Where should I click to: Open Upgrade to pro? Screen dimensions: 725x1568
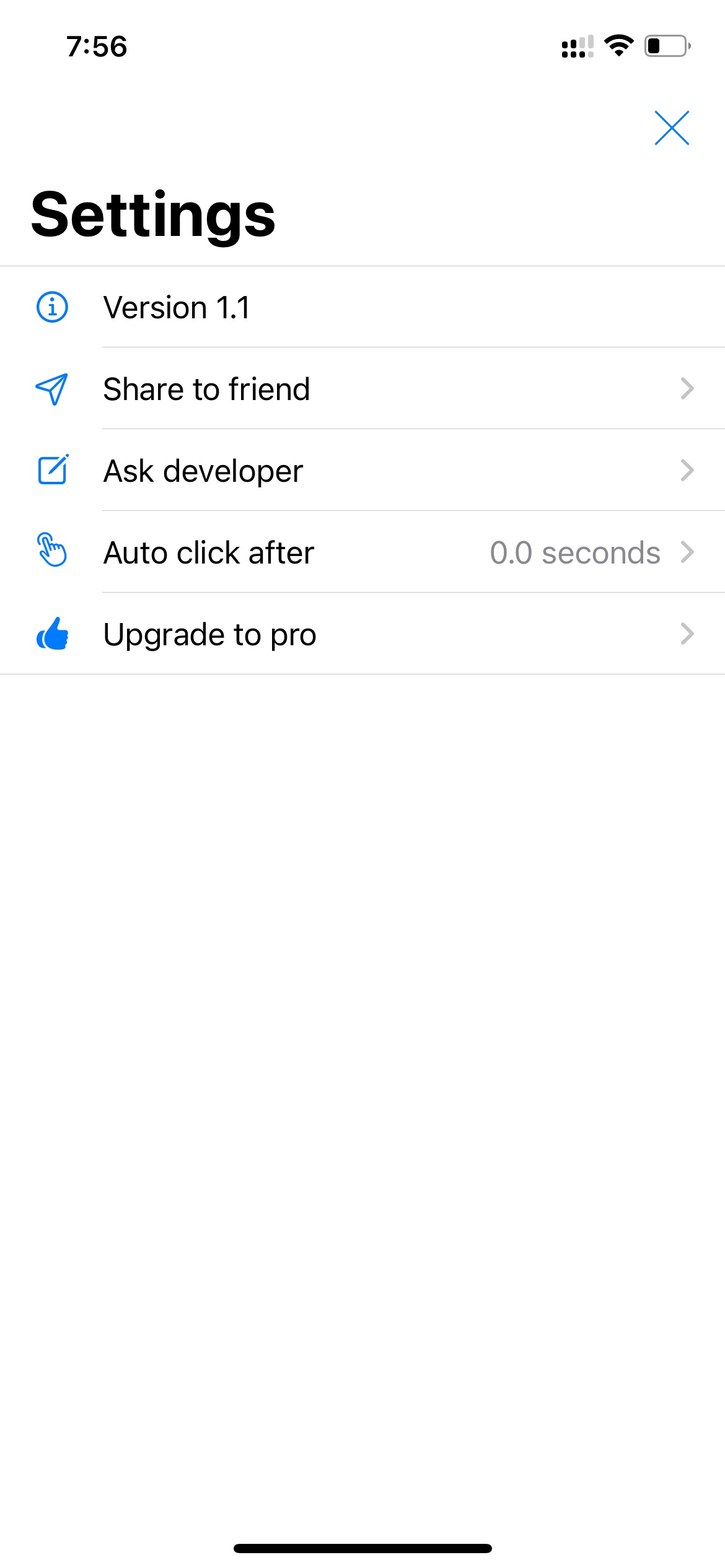pyautogui.click(x=362, y=634)
